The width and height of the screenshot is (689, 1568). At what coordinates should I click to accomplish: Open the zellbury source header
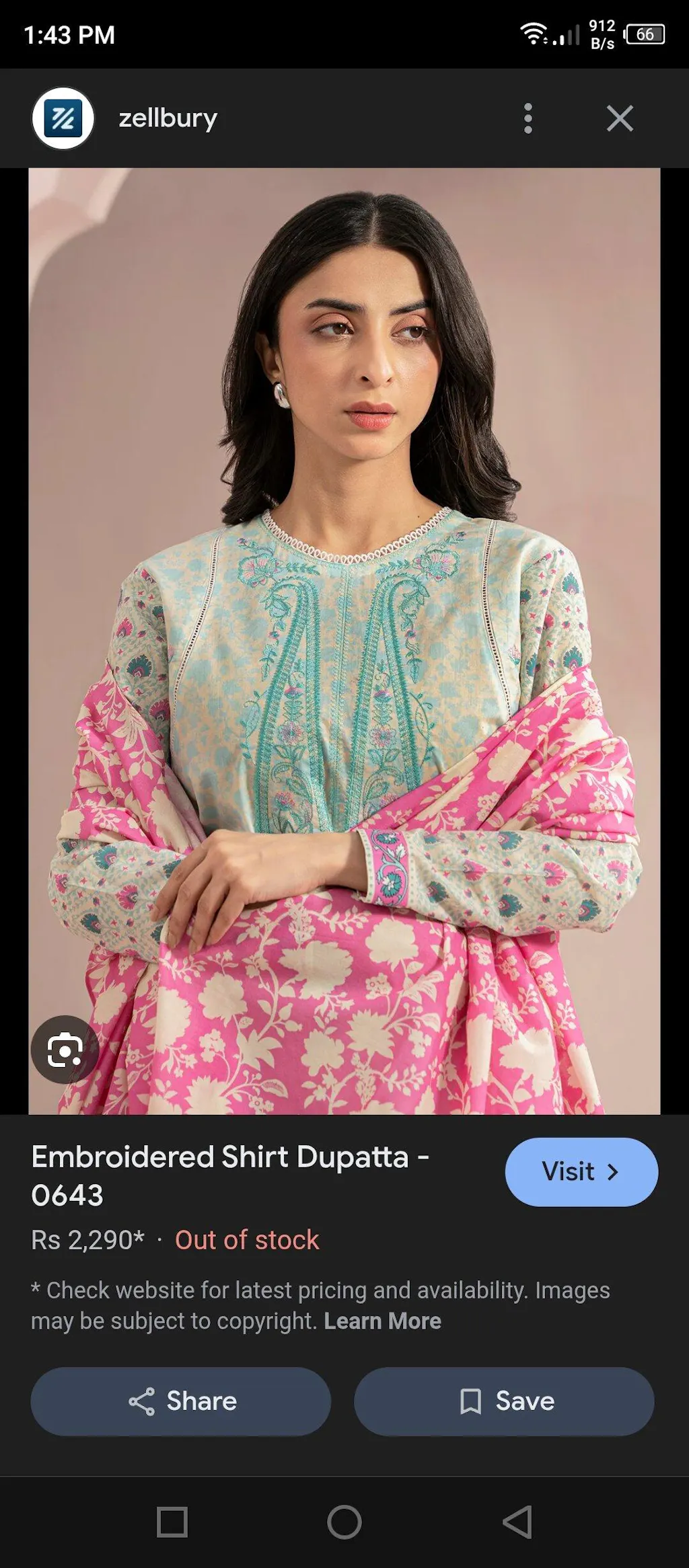(x=168, y=118)
